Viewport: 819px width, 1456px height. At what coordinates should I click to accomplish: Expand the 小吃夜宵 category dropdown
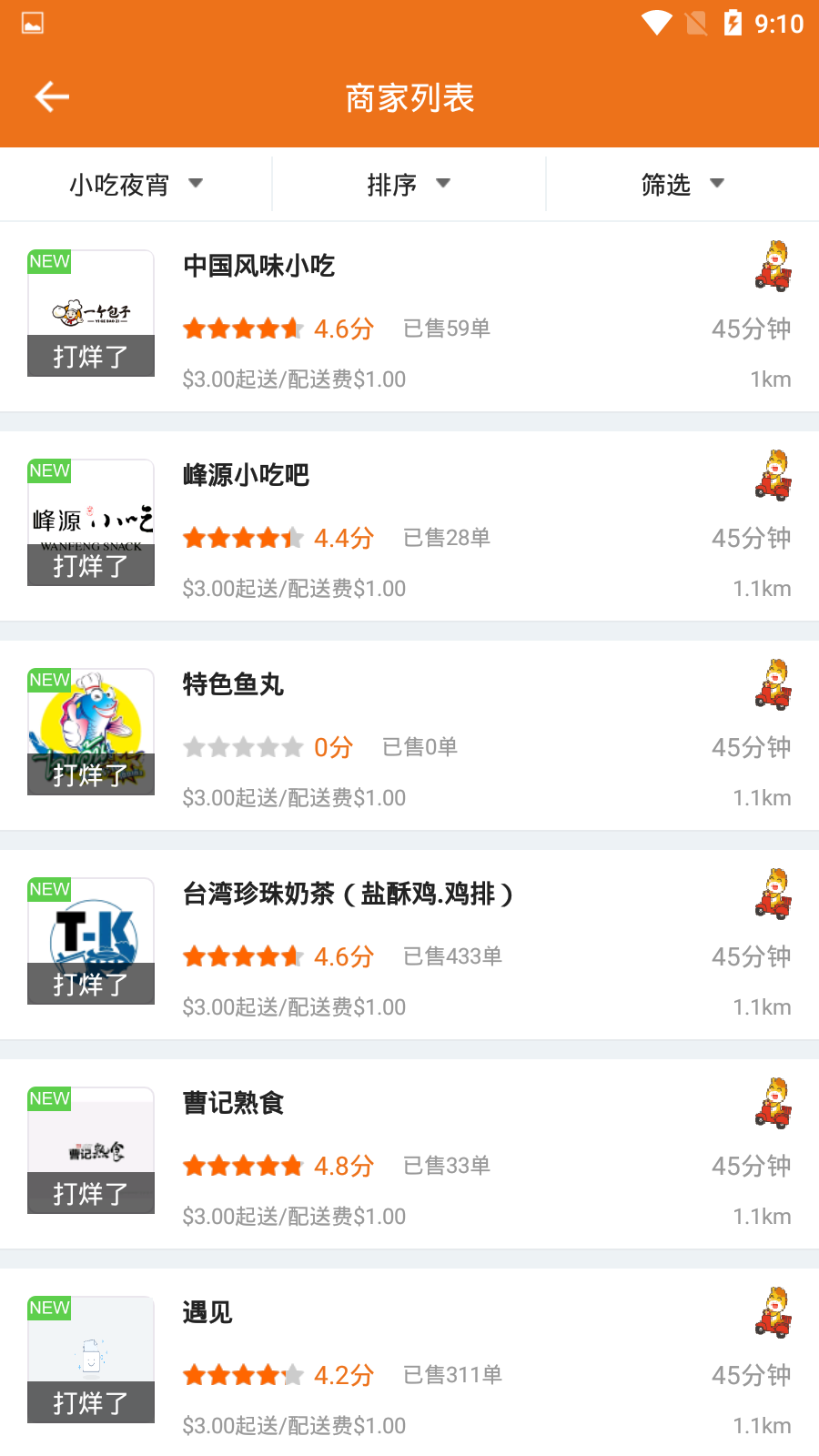click(x=136, y=185)
